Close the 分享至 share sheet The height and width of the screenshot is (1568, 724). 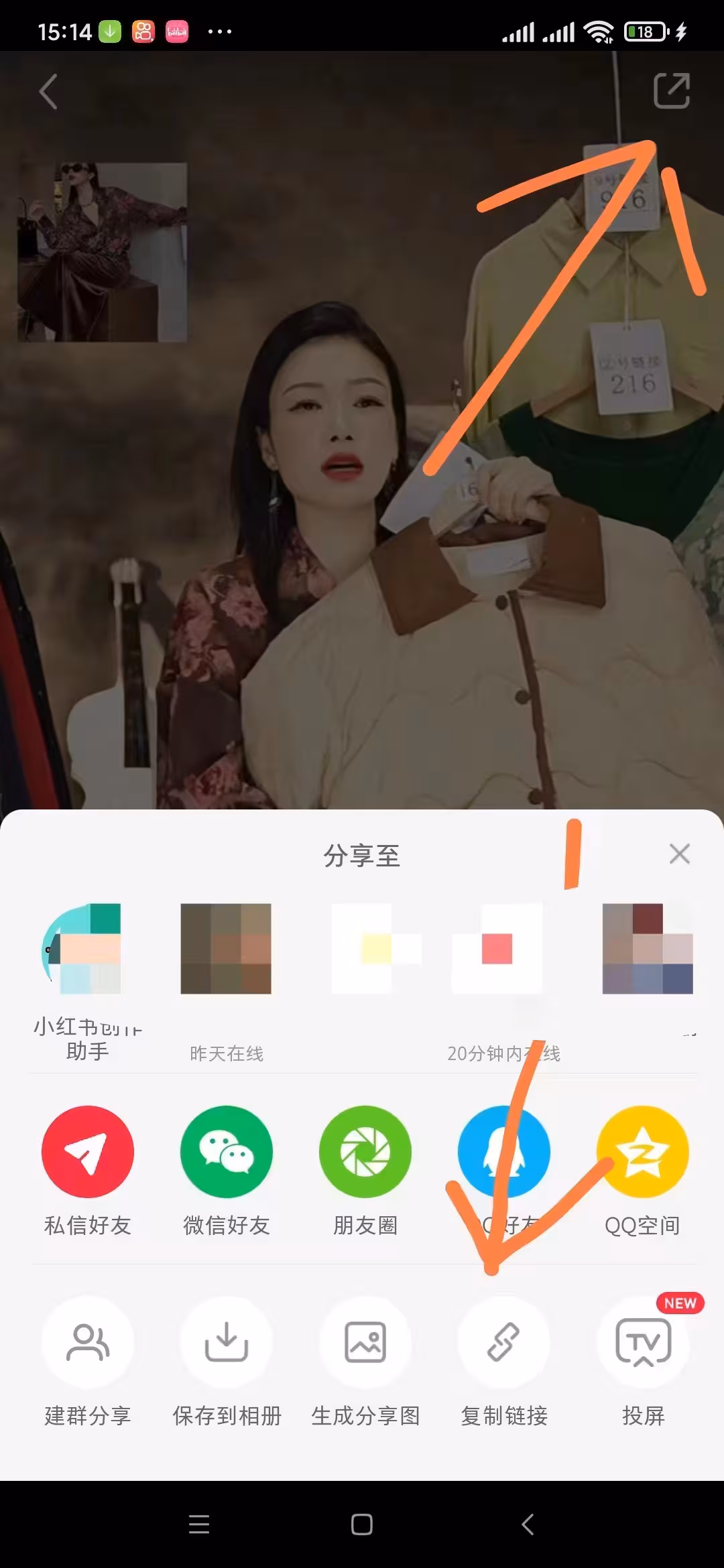pos(679,854)
